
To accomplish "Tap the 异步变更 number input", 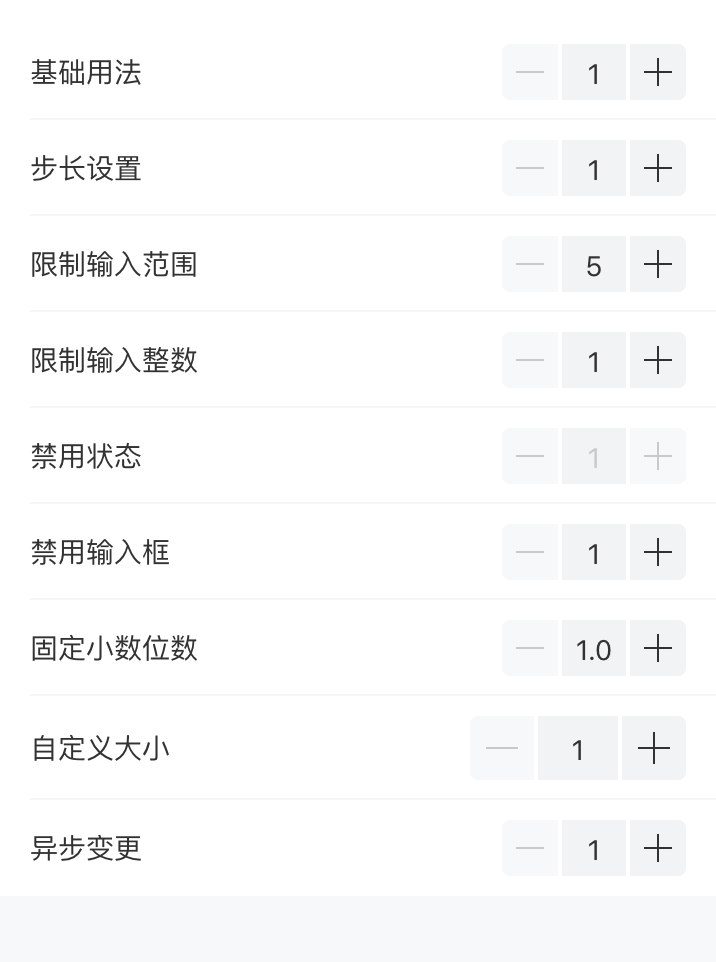I will coord(593,848).
